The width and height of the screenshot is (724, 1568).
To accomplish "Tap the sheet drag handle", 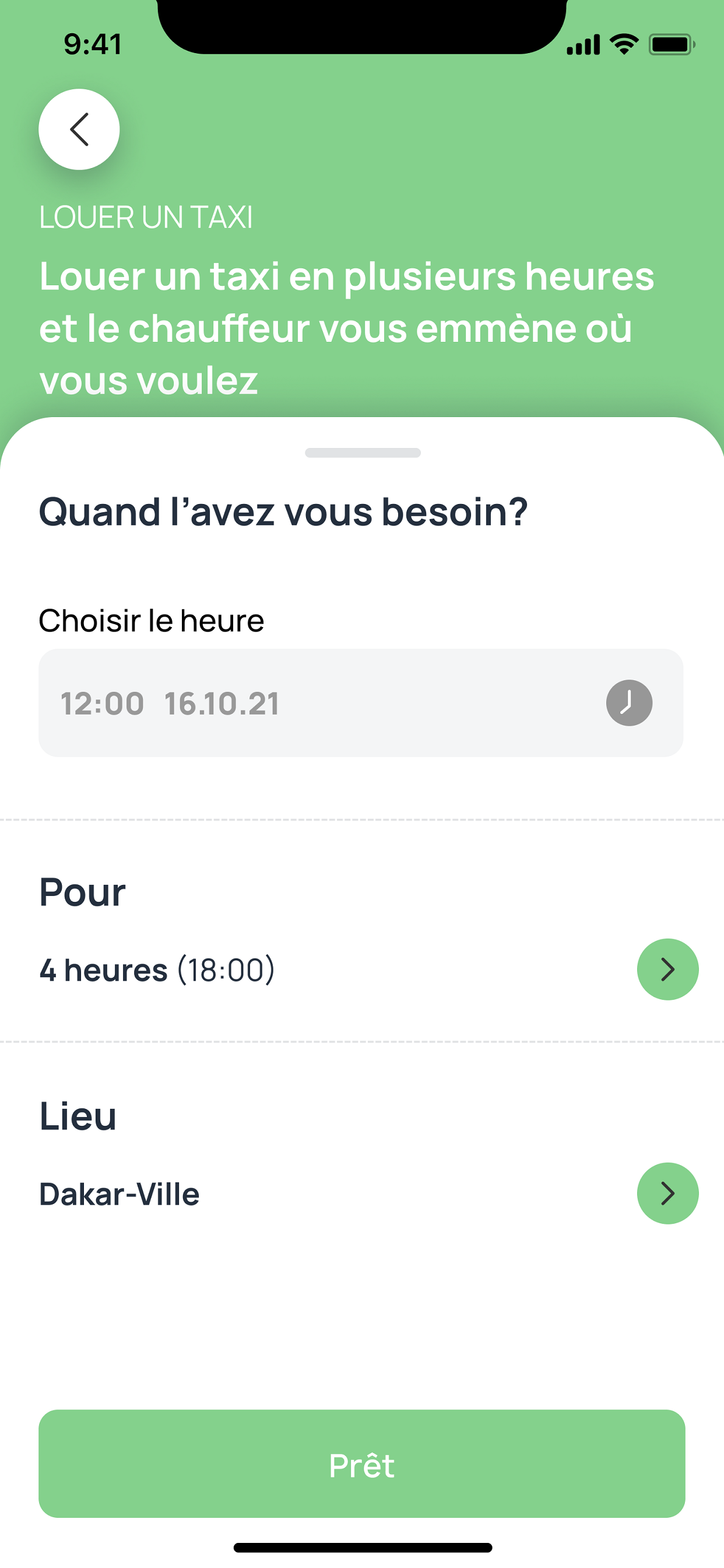I will point(363,453).
